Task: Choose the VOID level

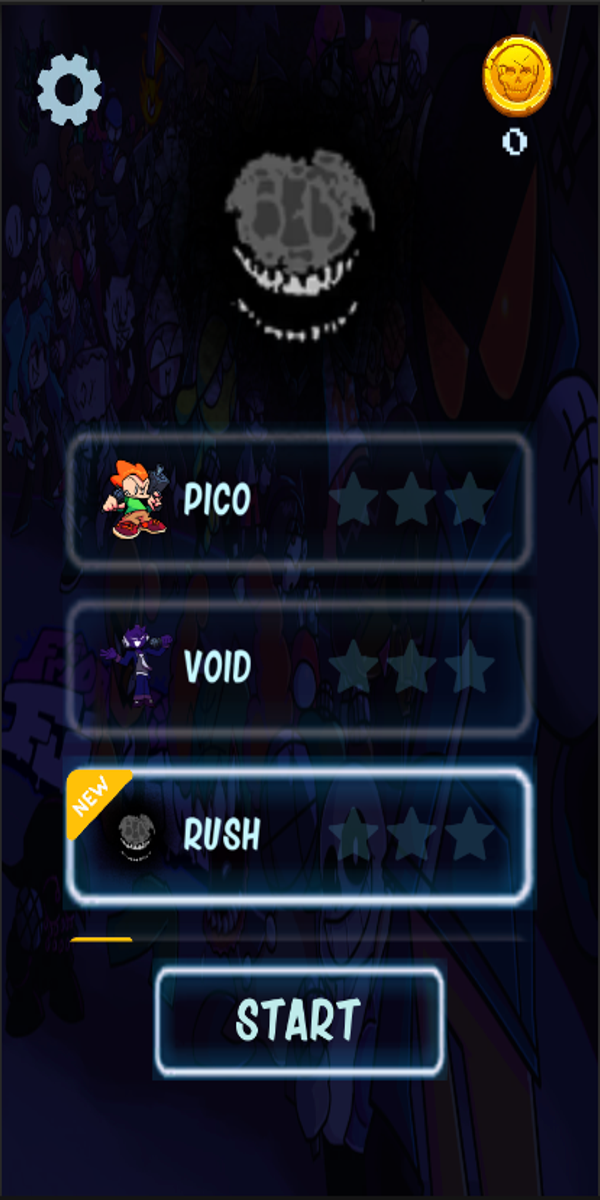Action: [297, 667]
